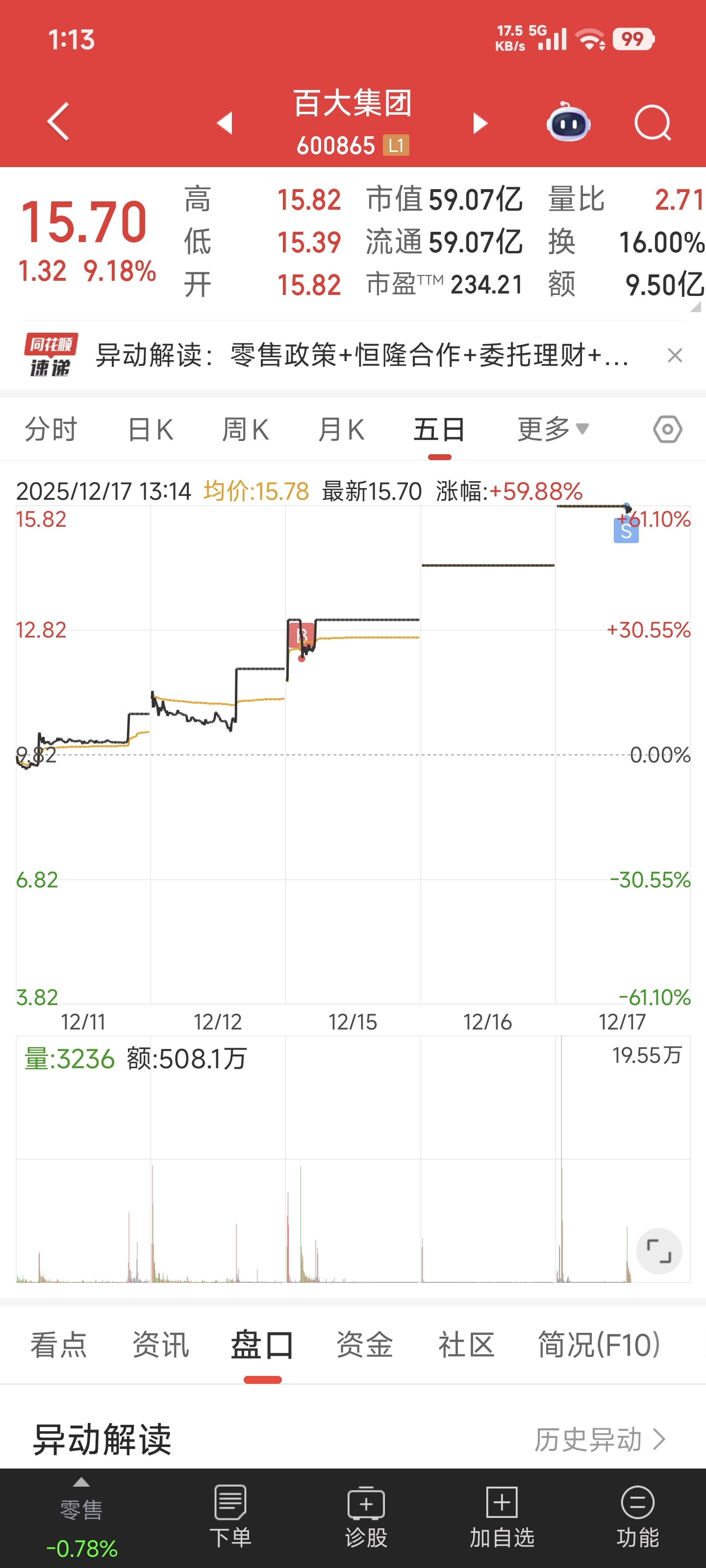Screen dimensions: 706x1568
Task: Read the 异动解读 headline about 零售政策
Action: tap(362, 355)
